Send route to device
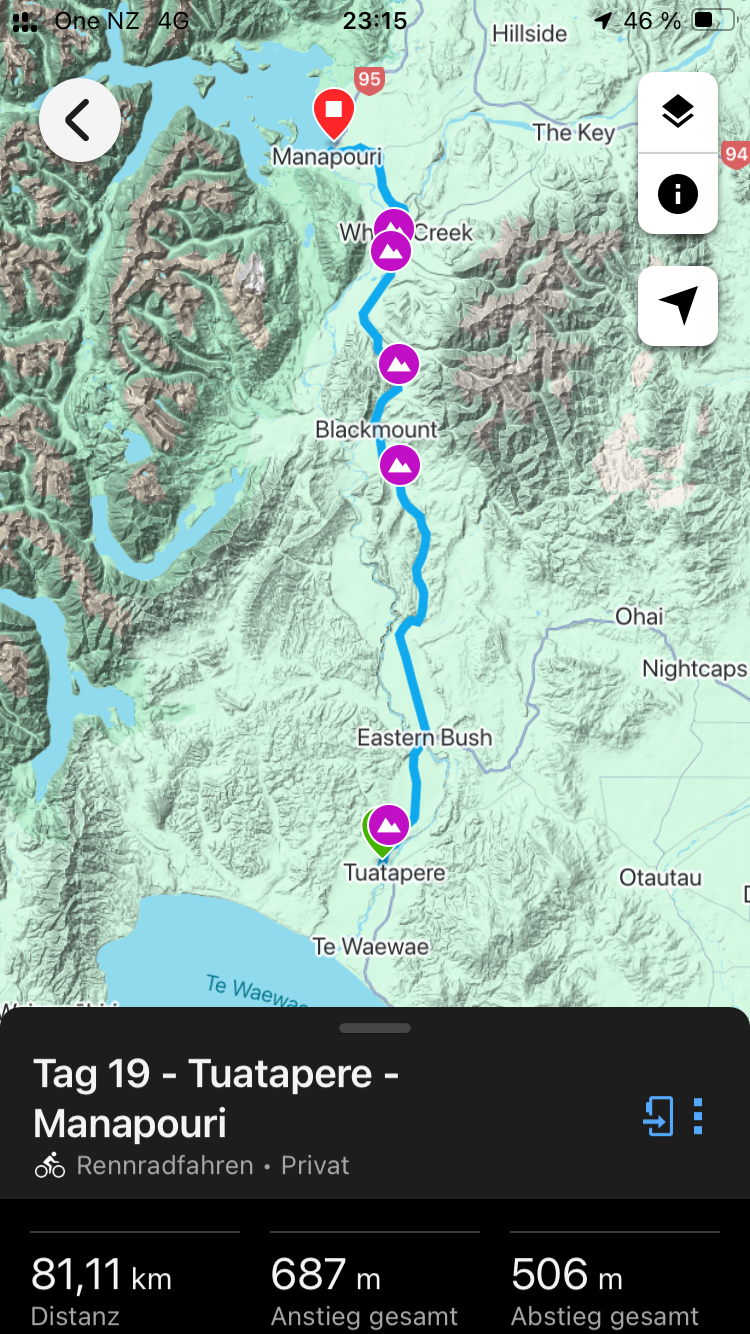750x1334 pixels. [658, 1115]
